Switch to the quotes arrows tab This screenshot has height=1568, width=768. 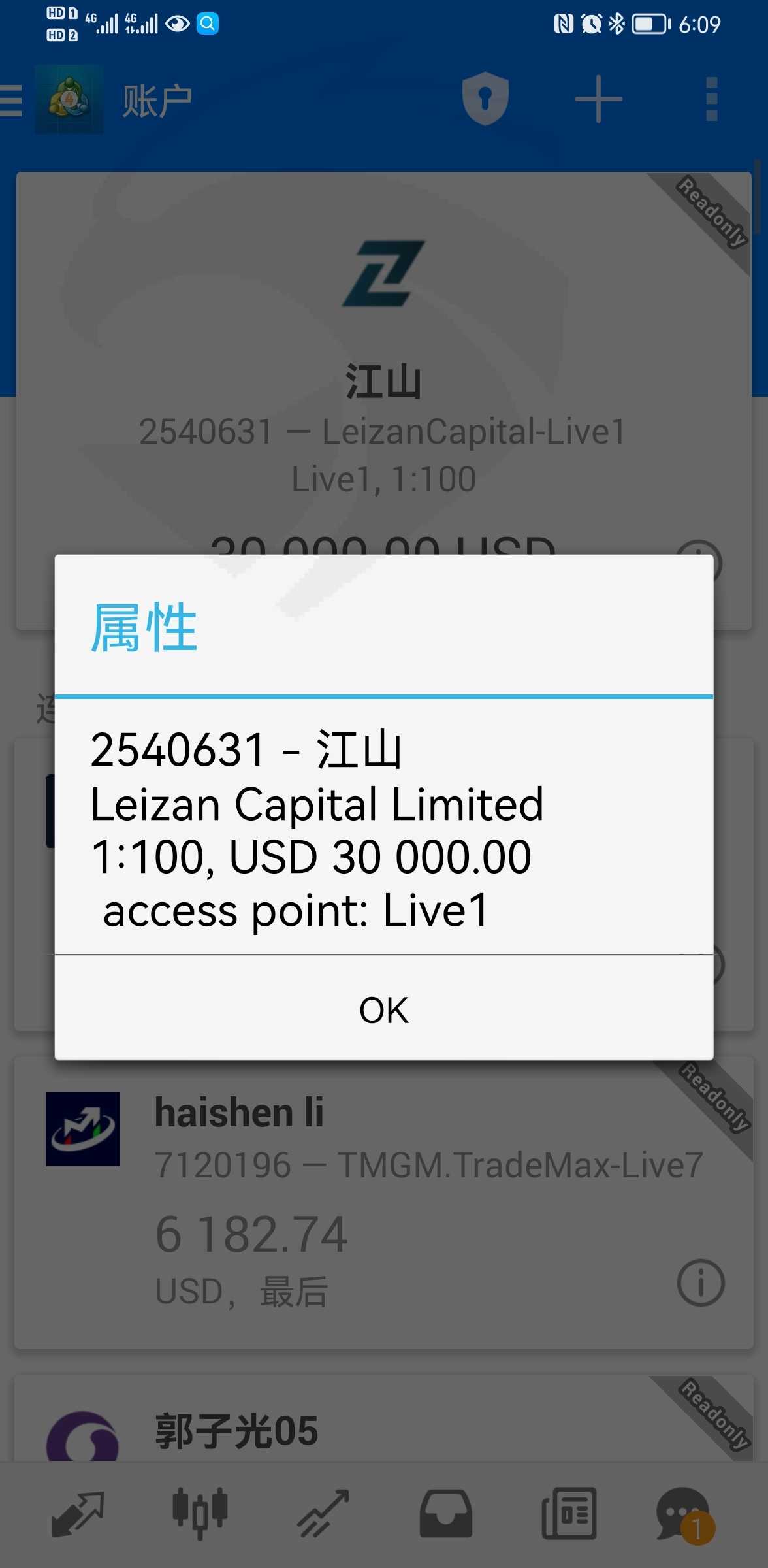(78, 1514)
